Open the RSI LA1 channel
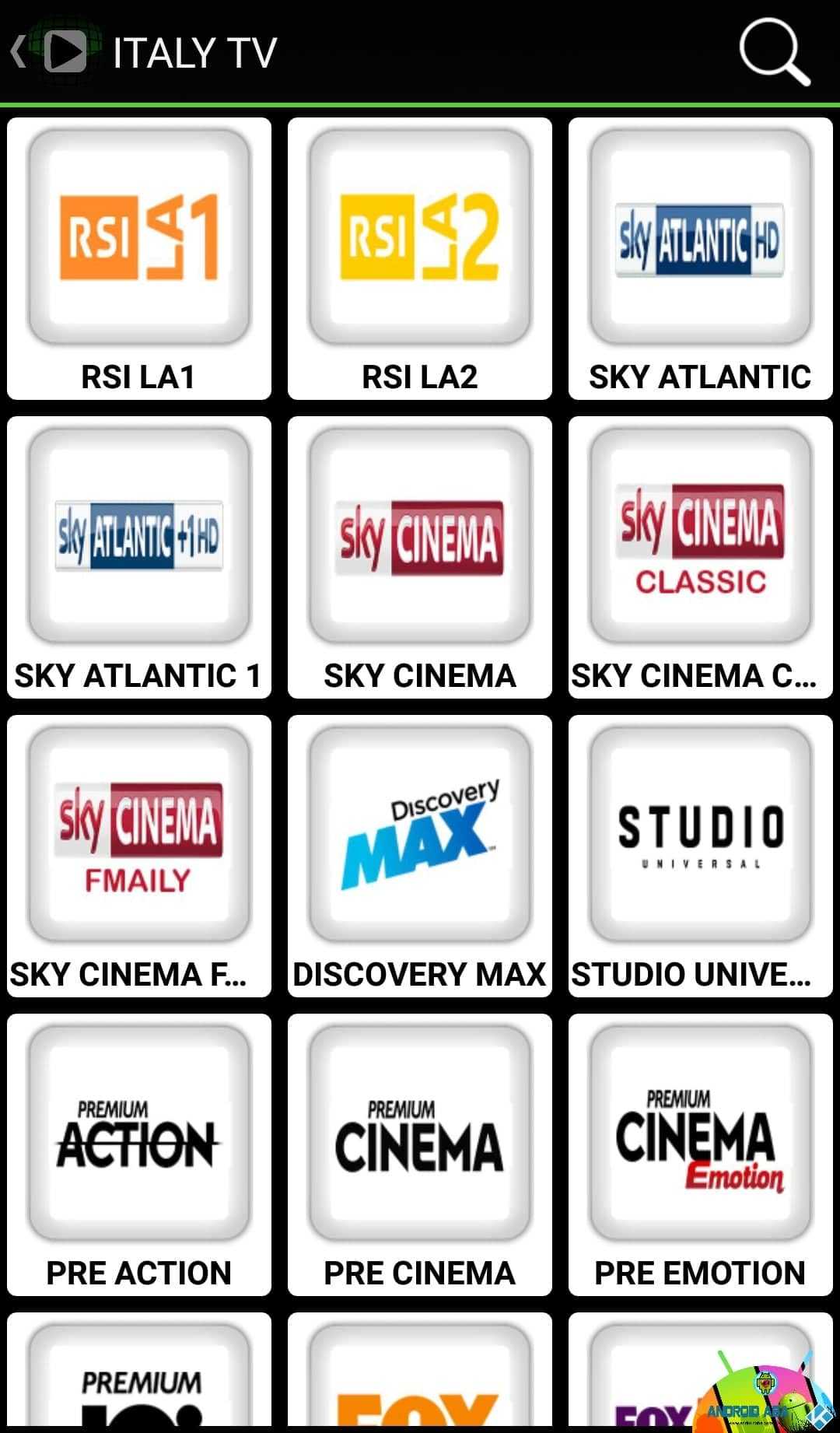This screenshot has width=840, height=1433. tap(139, 258)
